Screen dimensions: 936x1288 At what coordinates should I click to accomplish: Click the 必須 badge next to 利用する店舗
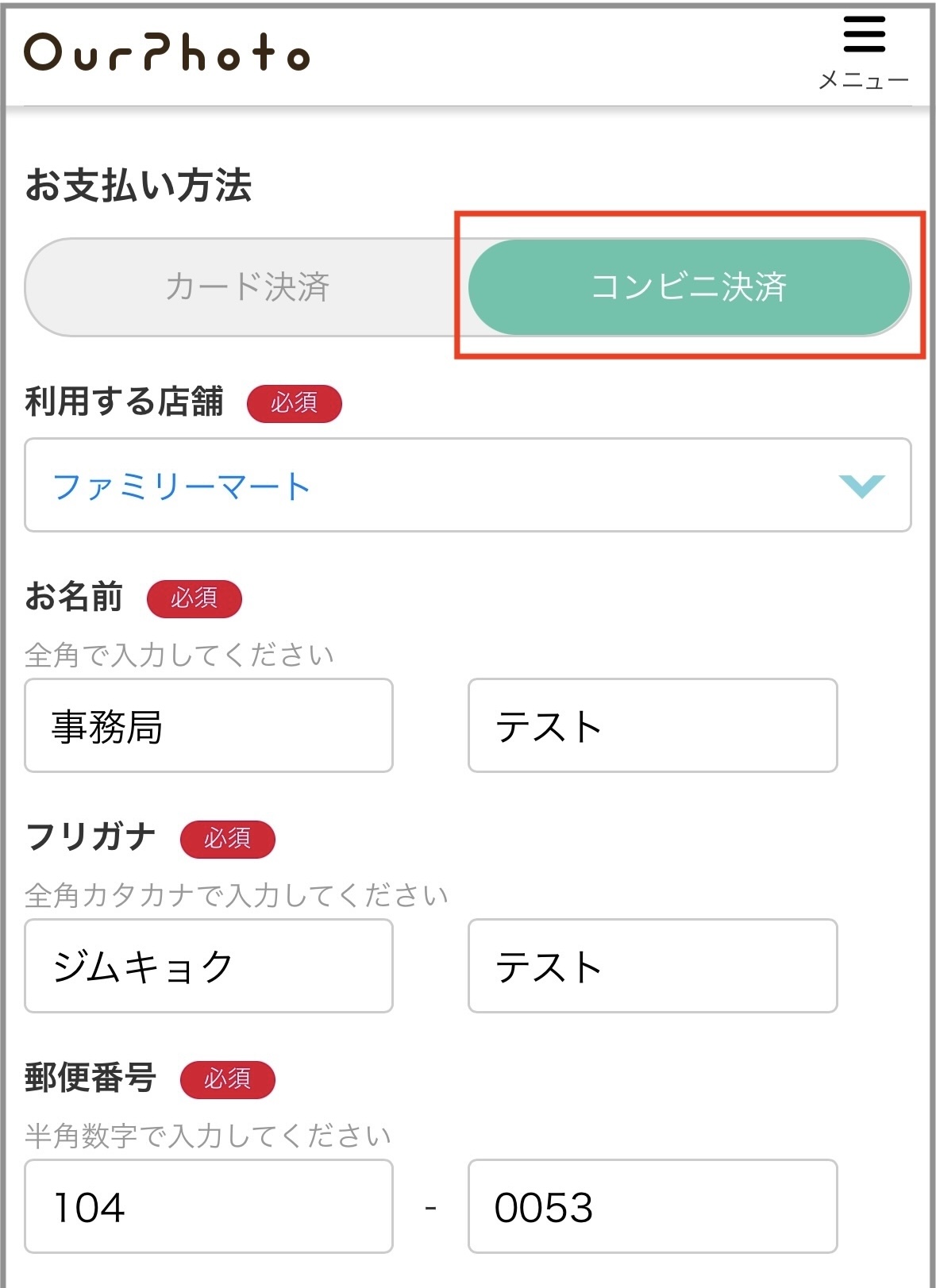296,403
